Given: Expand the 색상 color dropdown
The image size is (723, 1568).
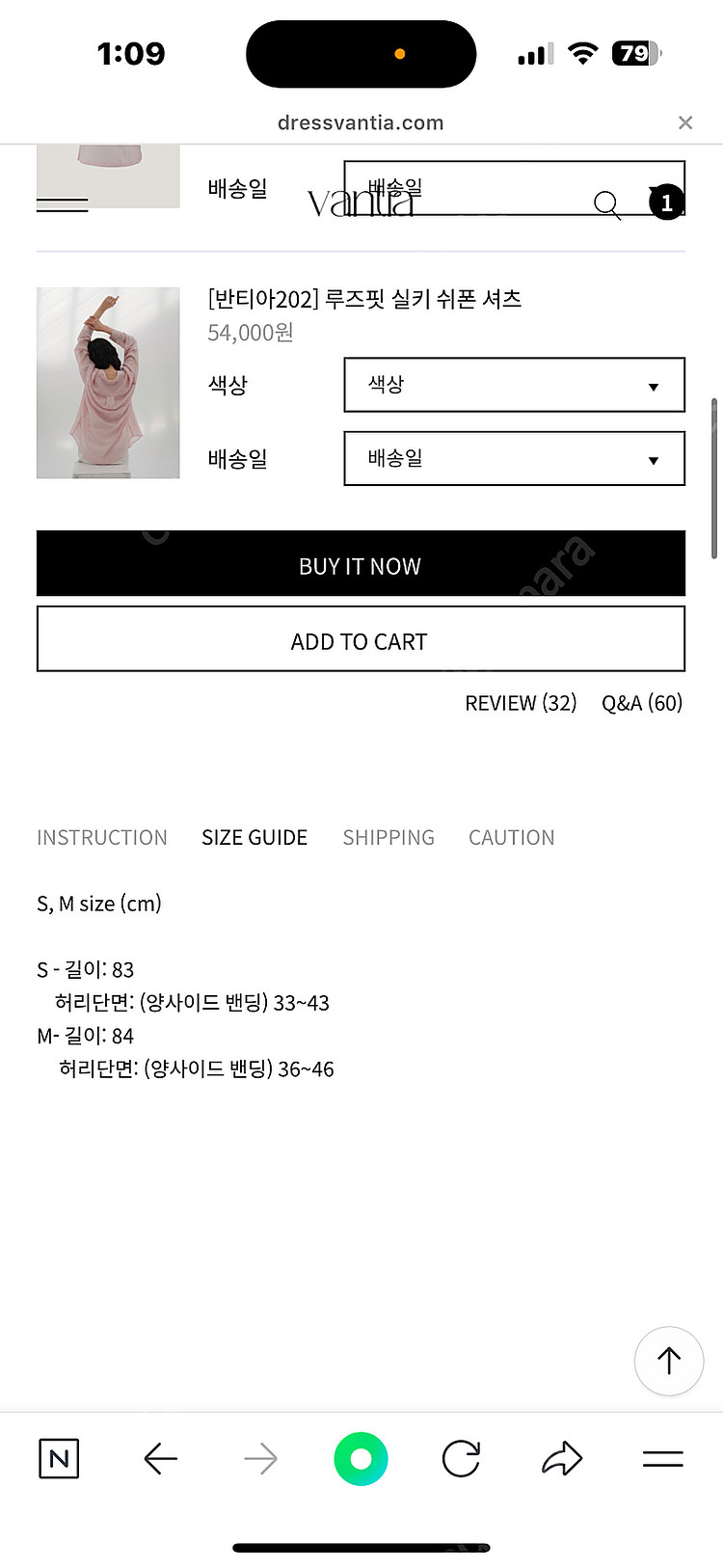Looking at the screenshot, I should click(514, 385).
